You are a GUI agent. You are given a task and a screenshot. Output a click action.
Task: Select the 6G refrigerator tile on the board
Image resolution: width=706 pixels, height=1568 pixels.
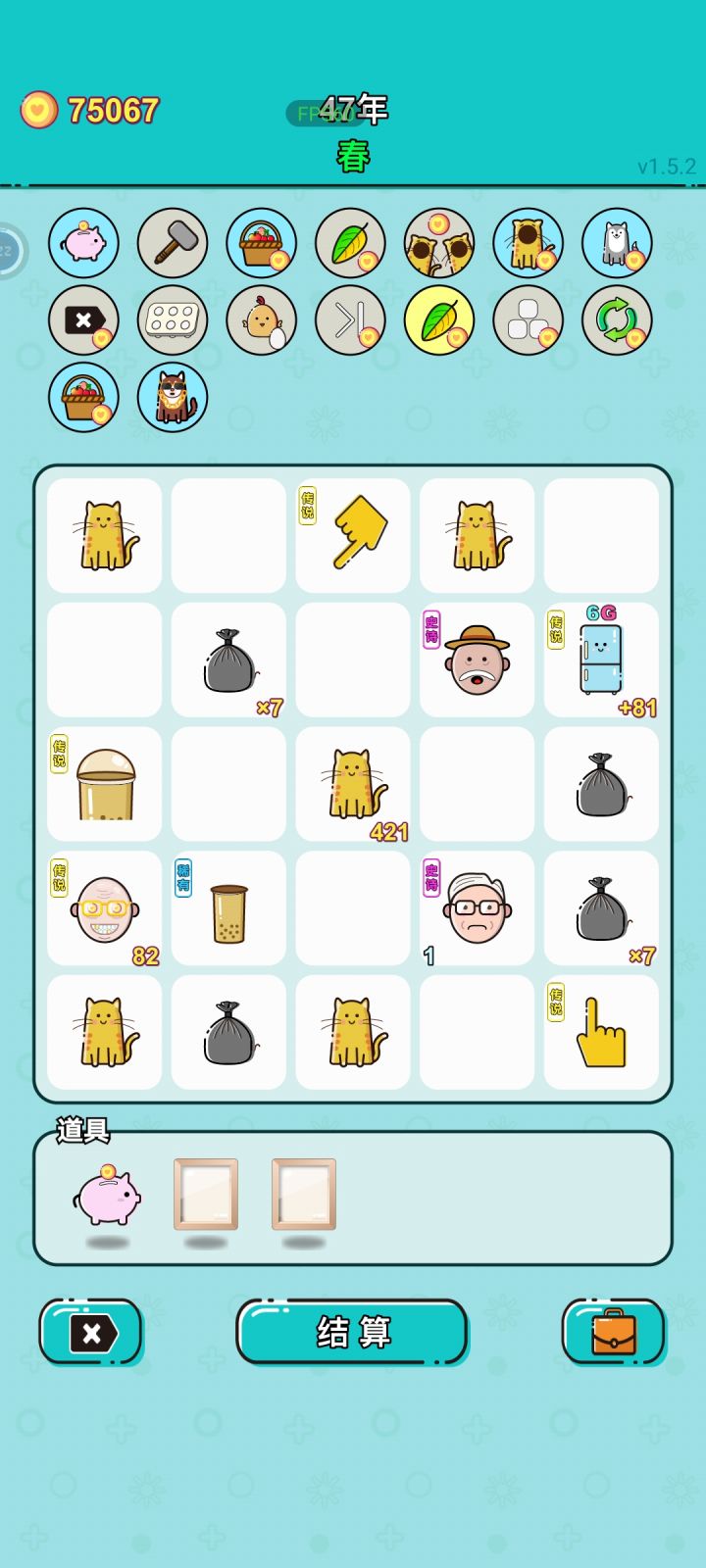click(601, 659)
